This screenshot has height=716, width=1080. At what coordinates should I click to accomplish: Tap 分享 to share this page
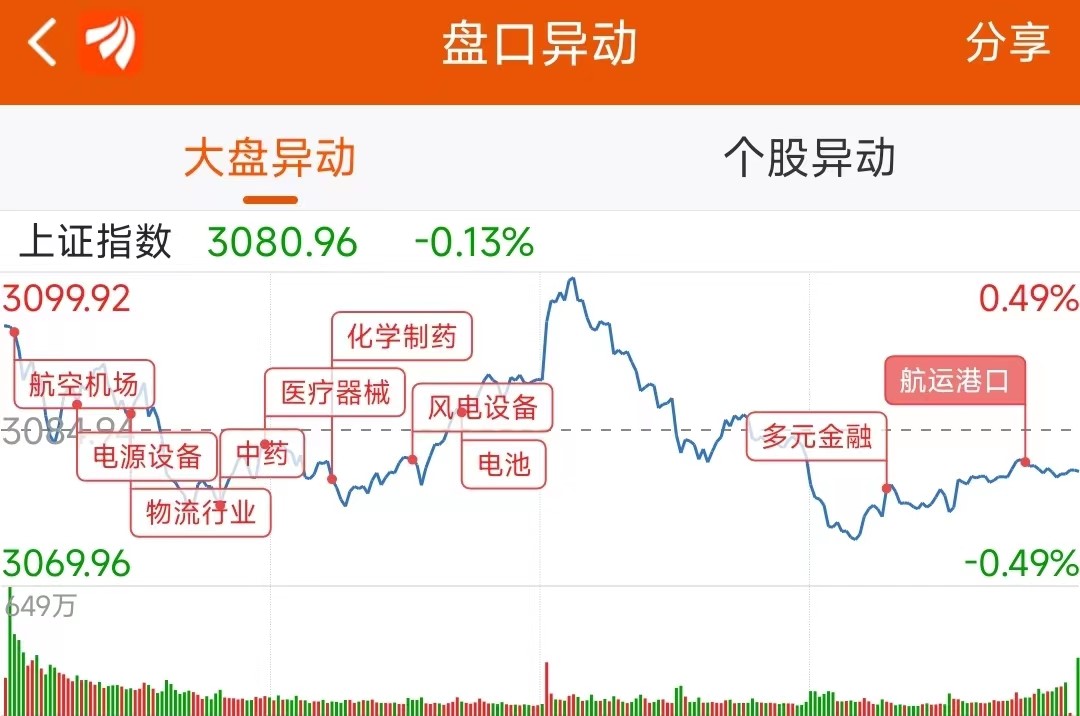pyautogui.click(x=1008, y=43)
